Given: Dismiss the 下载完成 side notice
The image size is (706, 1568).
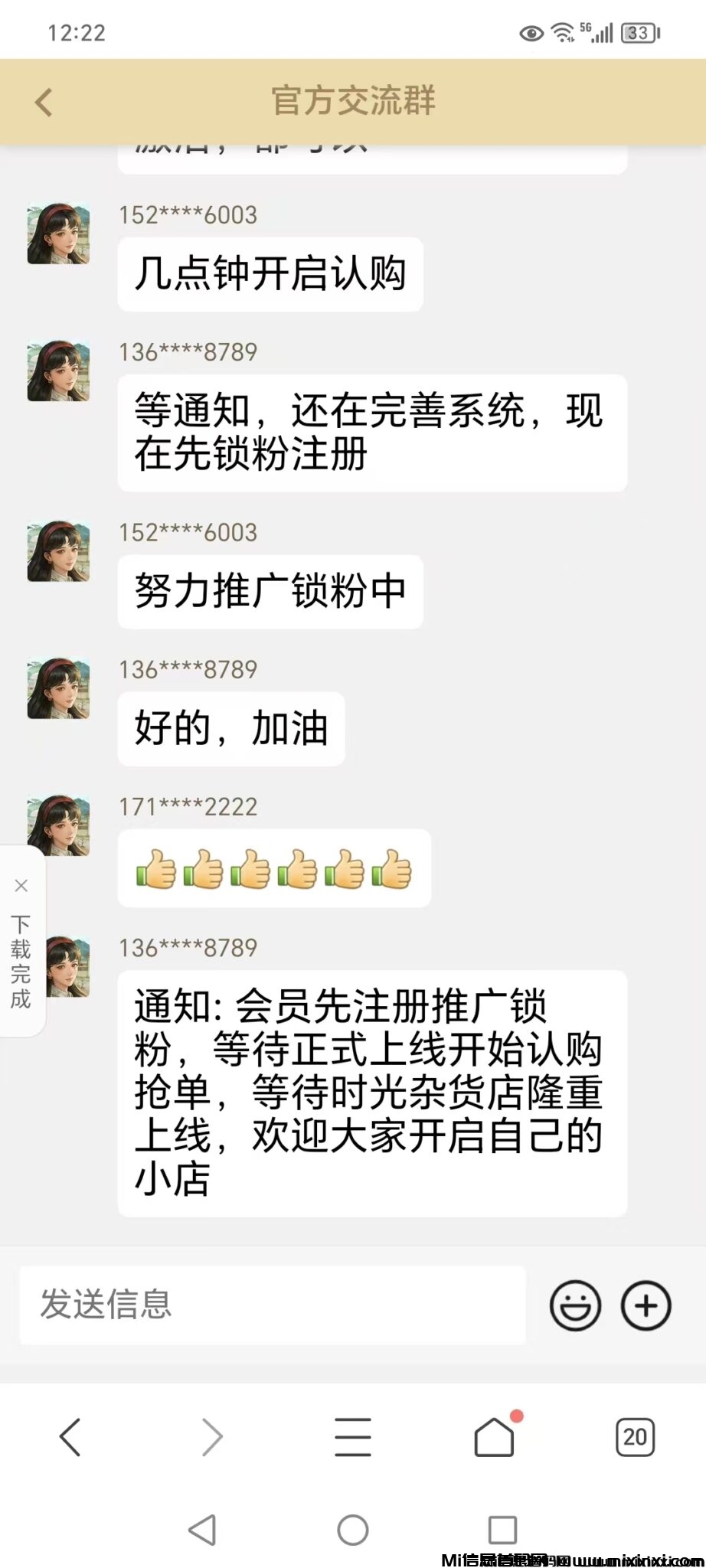Looking at the screenshot, I should pyautogui.click(x=21, y=886).
